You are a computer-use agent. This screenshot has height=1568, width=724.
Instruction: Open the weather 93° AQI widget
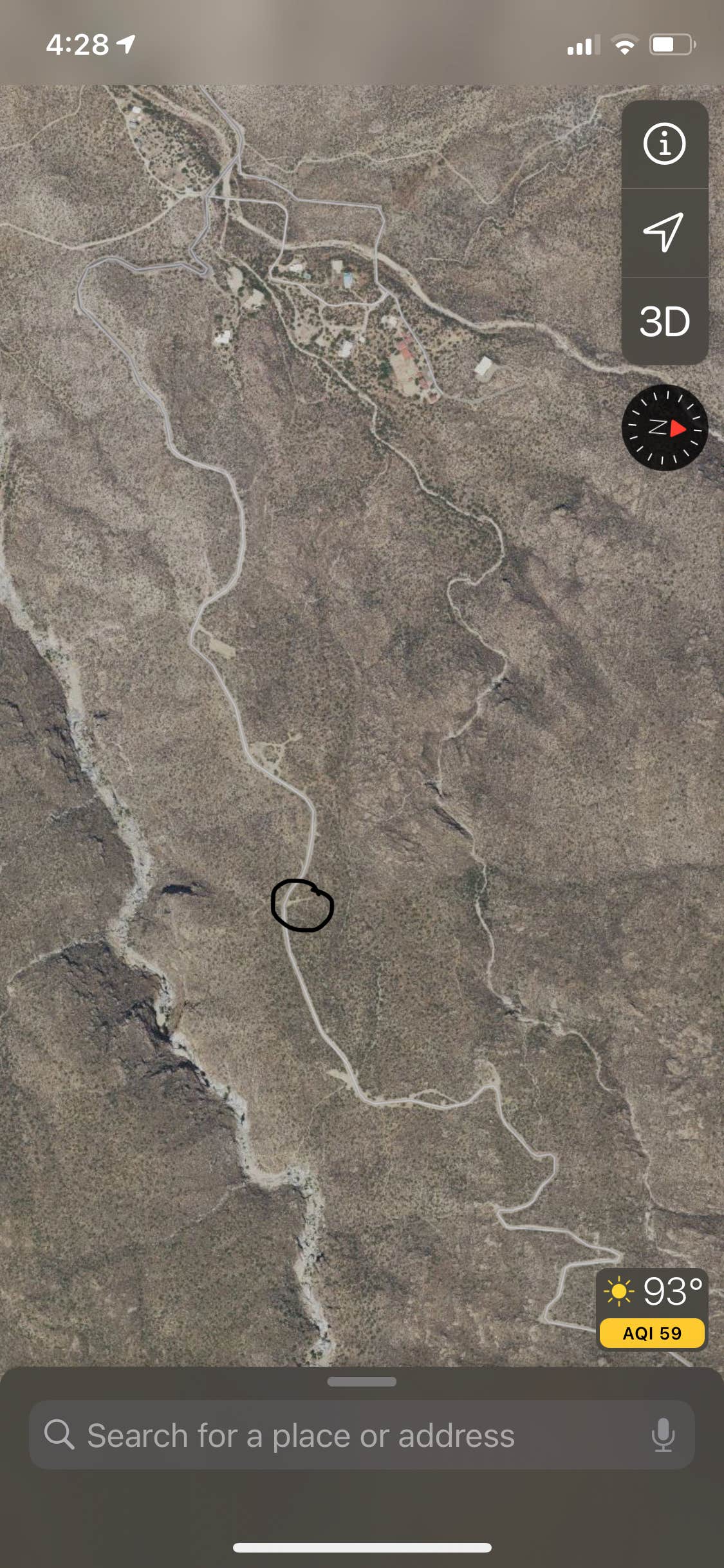pos(652,1309)
